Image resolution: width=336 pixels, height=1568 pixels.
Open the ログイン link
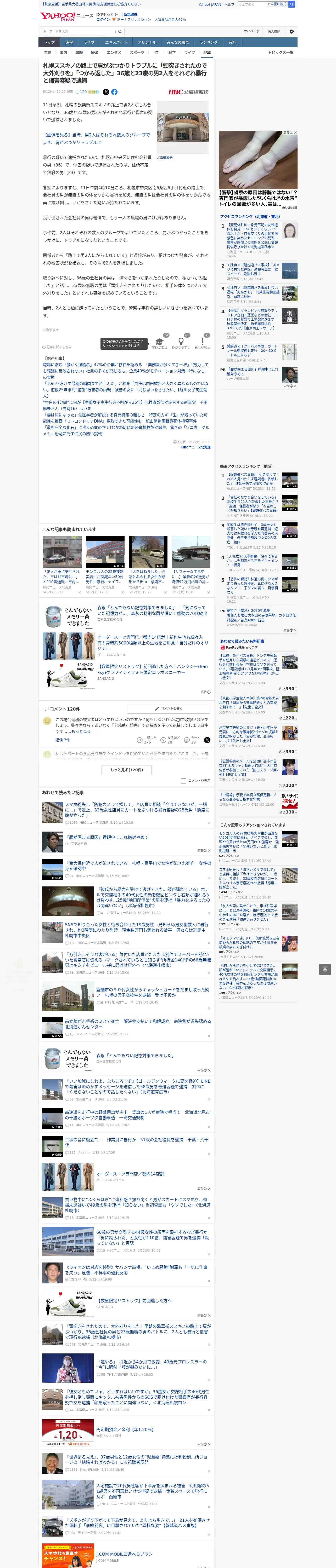pyautogui.click(x=103, y=20)
